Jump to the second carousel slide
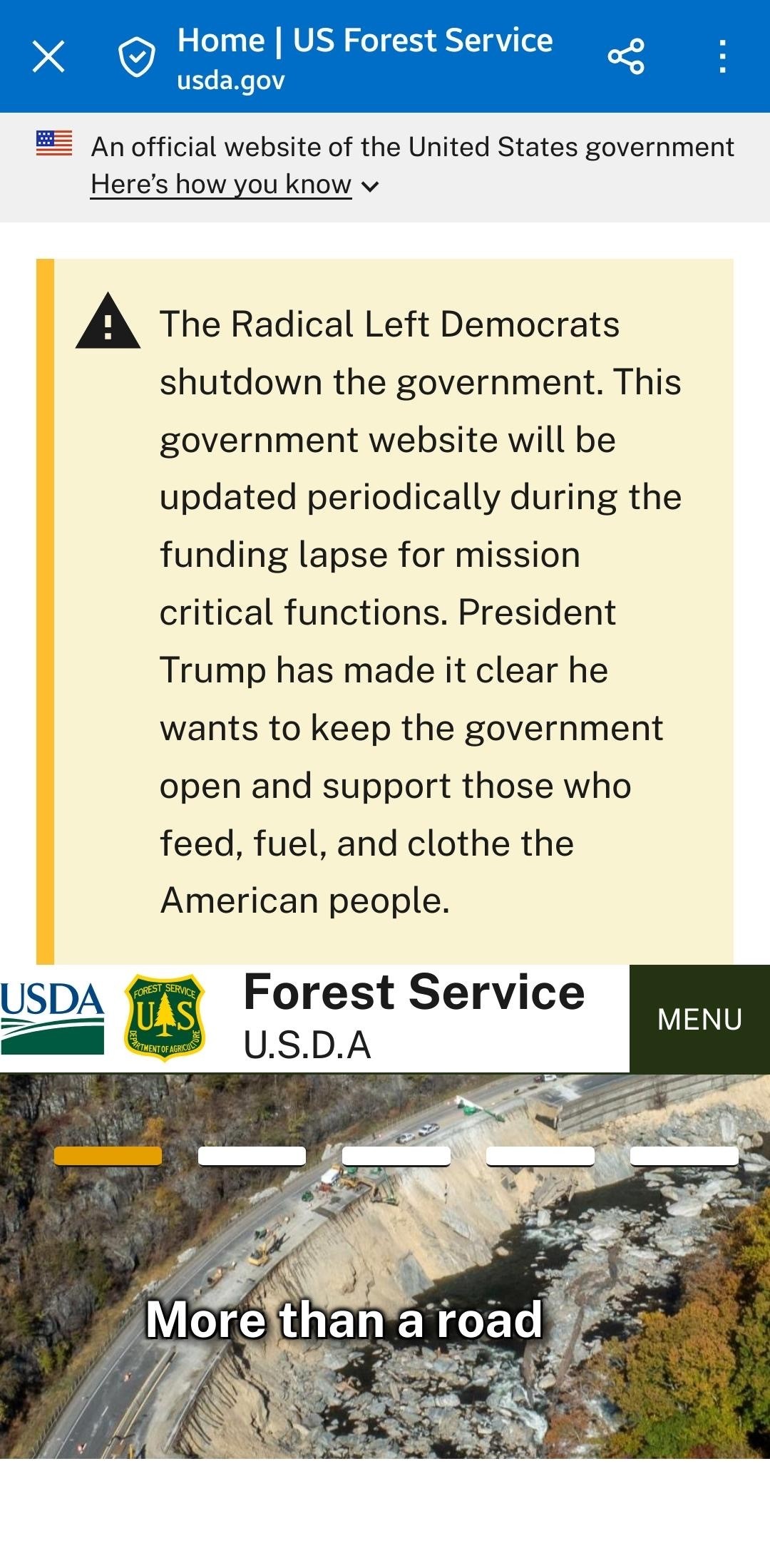The height and width of the screenshot is (1568, 770). (252, 1156)
